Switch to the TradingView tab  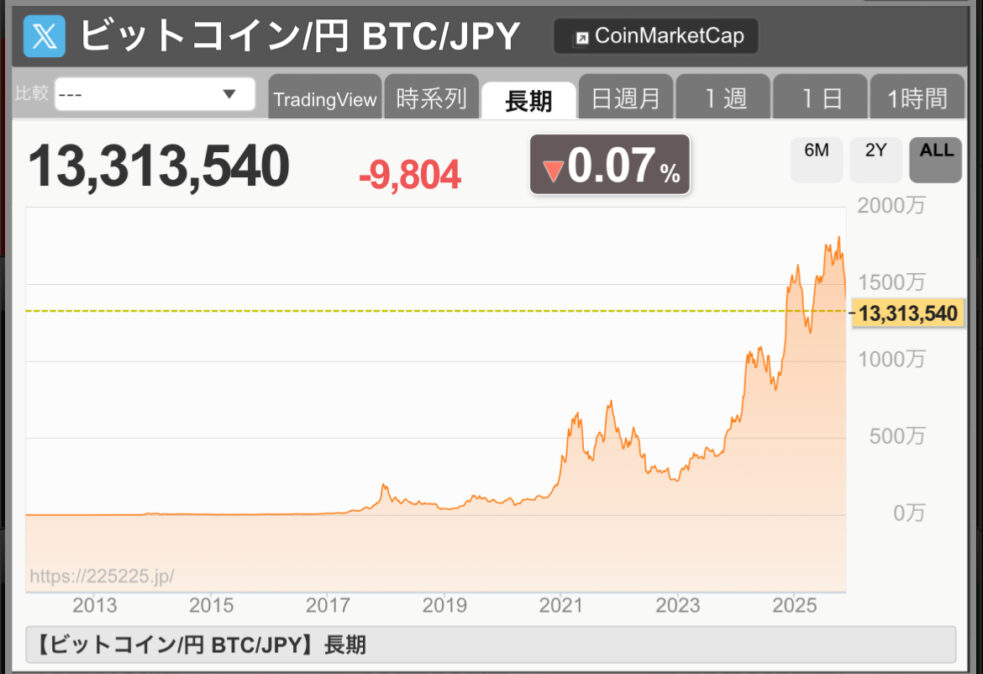pos(325,99)
